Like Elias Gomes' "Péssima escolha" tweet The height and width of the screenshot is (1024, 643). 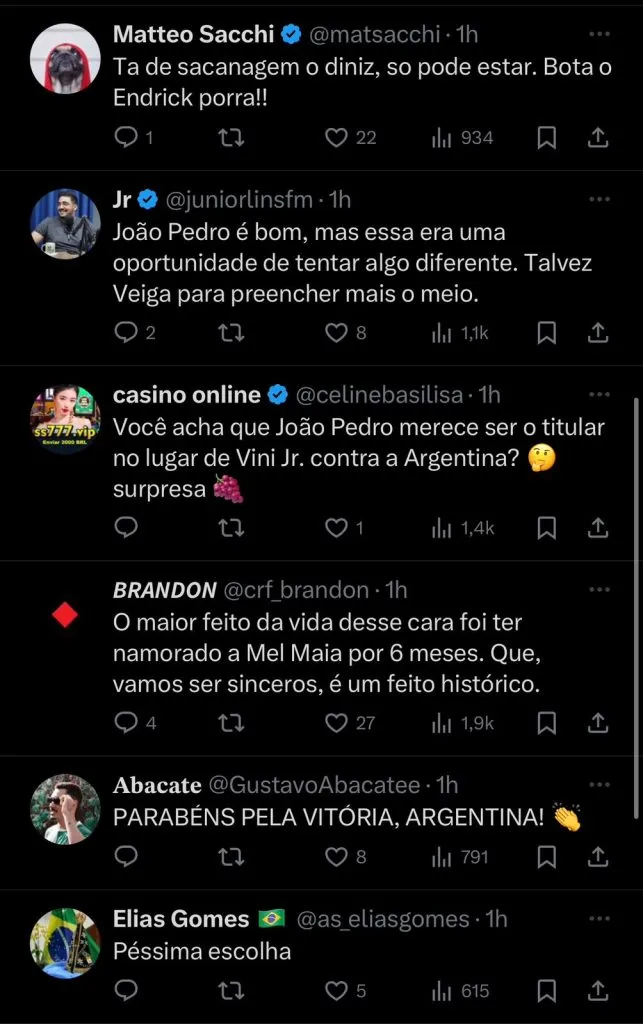[338, 990]
